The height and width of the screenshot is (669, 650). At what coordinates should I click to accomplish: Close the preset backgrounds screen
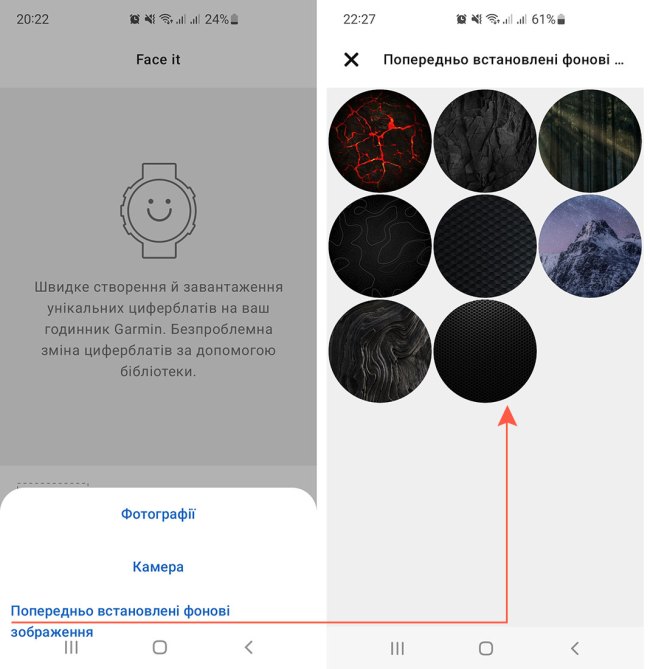(351, 60)
